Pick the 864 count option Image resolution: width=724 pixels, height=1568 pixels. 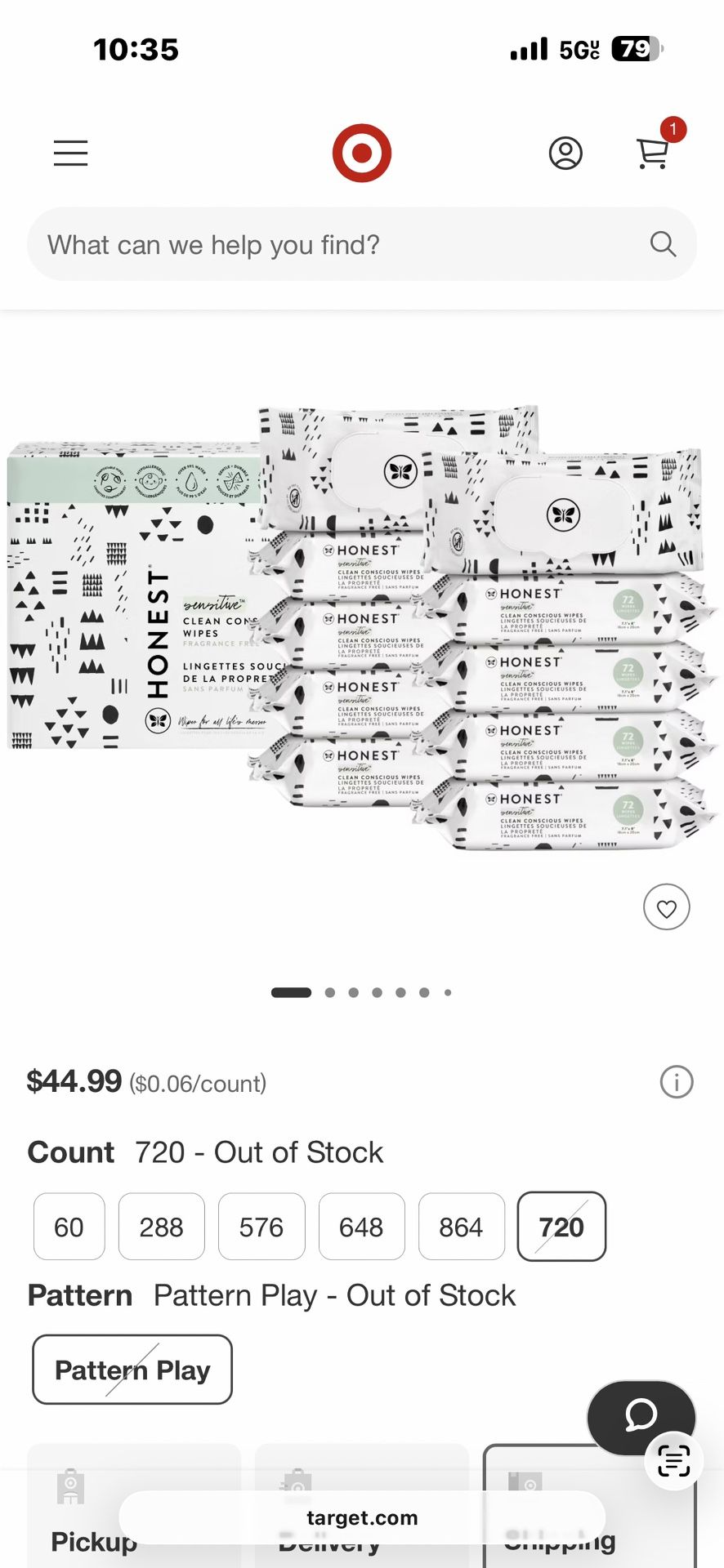point(462,1227)
